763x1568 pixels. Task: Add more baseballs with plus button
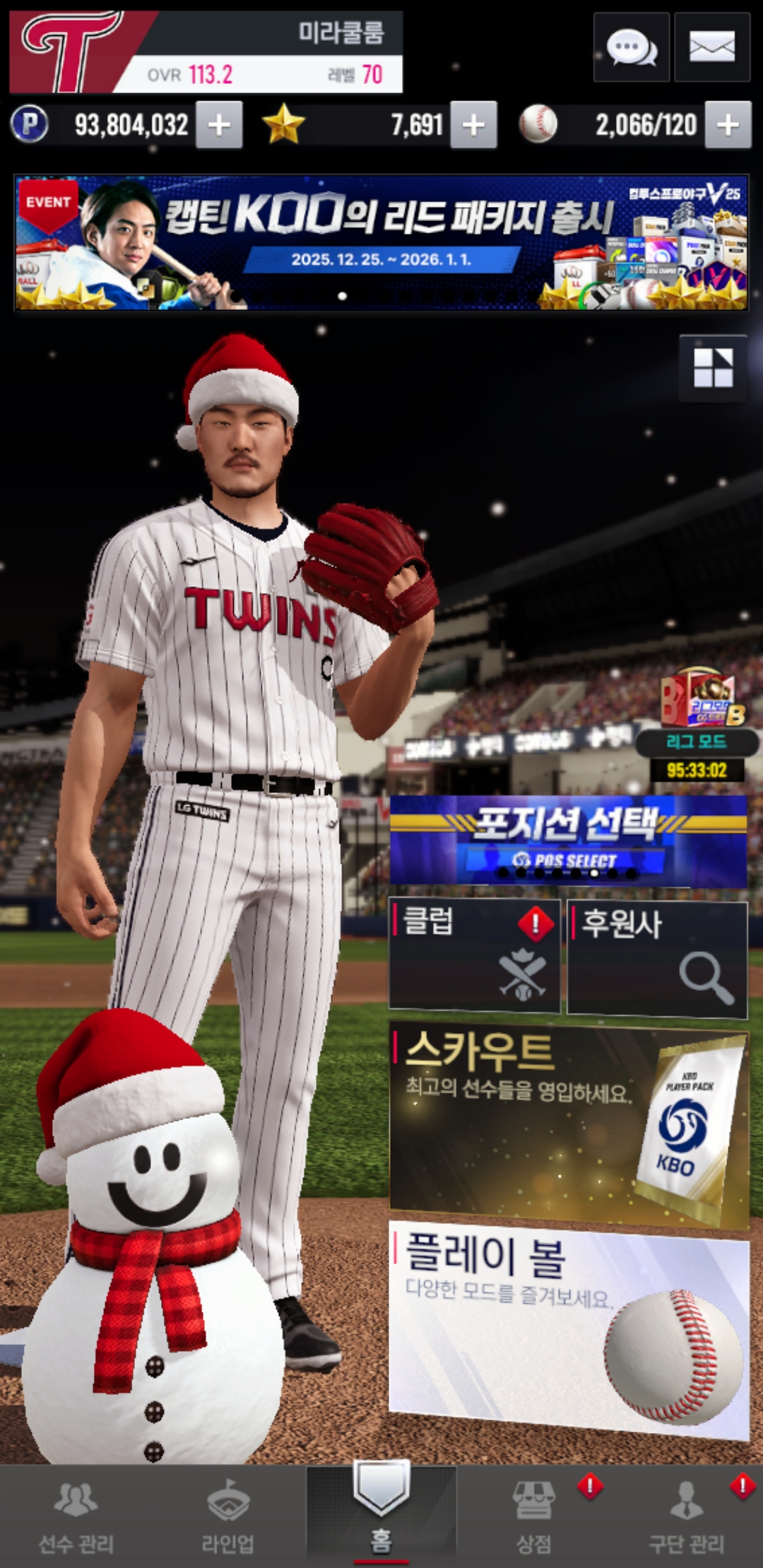click(x=728, y=125)
